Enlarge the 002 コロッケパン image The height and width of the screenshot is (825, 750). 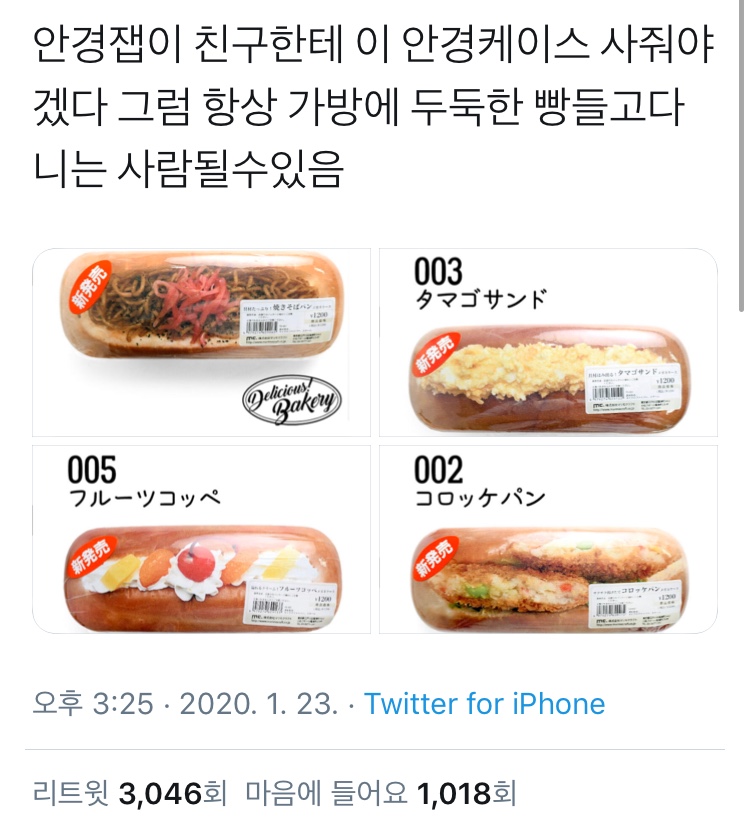click(x=548, y=540)
